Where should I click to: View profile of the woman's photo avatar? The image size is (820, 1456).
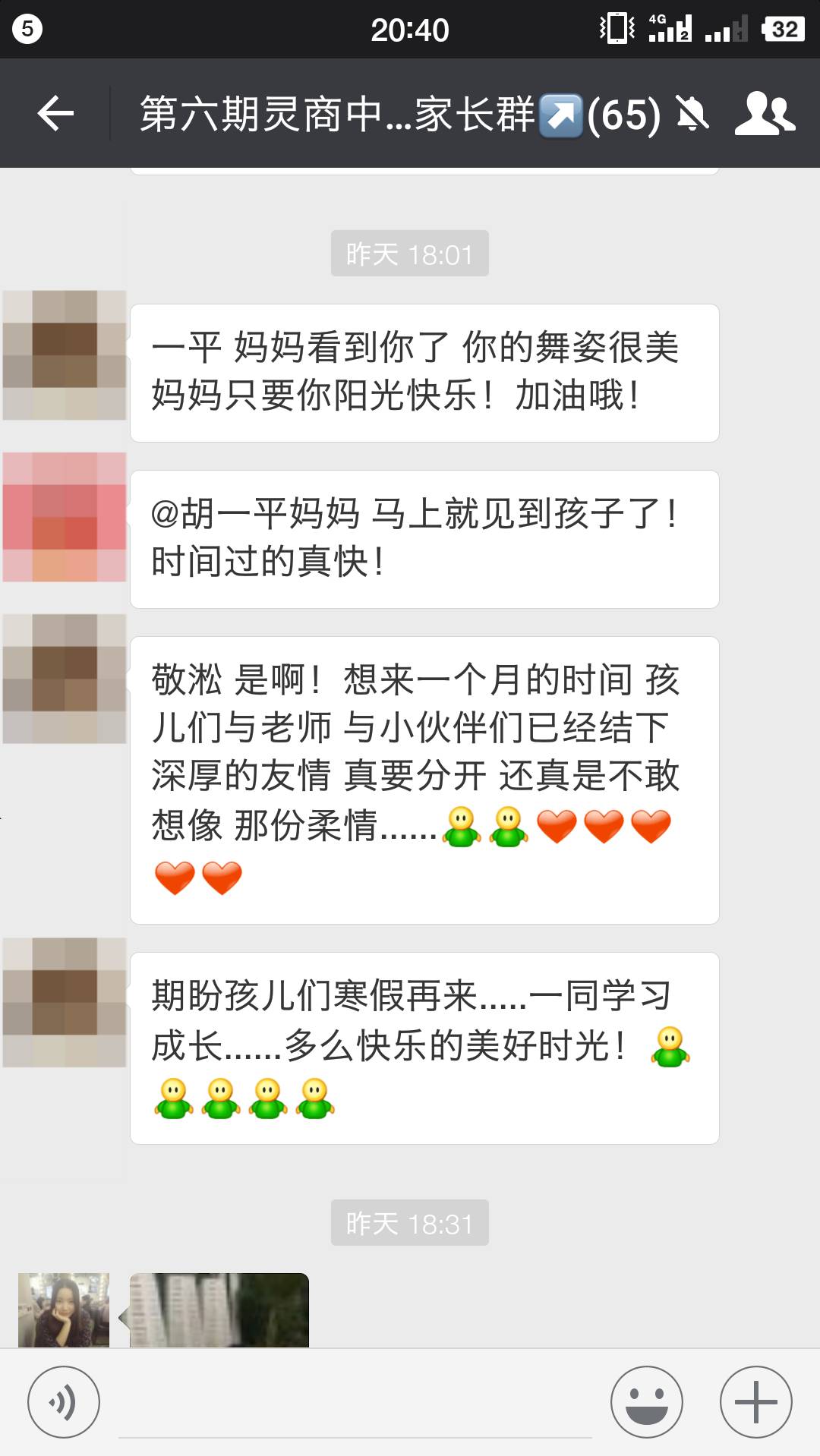point(64,1310)
